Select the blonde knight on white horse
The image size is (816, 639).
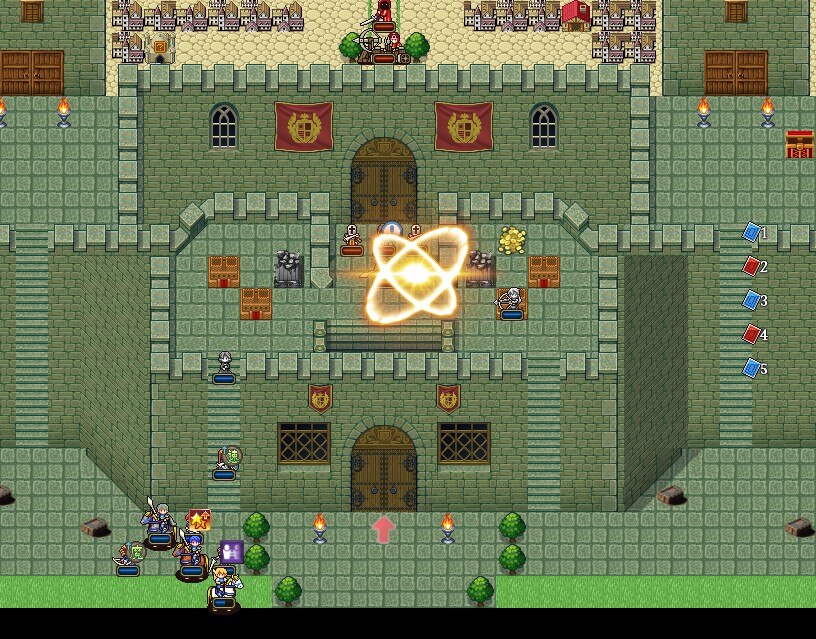click(x=222, y=587)
